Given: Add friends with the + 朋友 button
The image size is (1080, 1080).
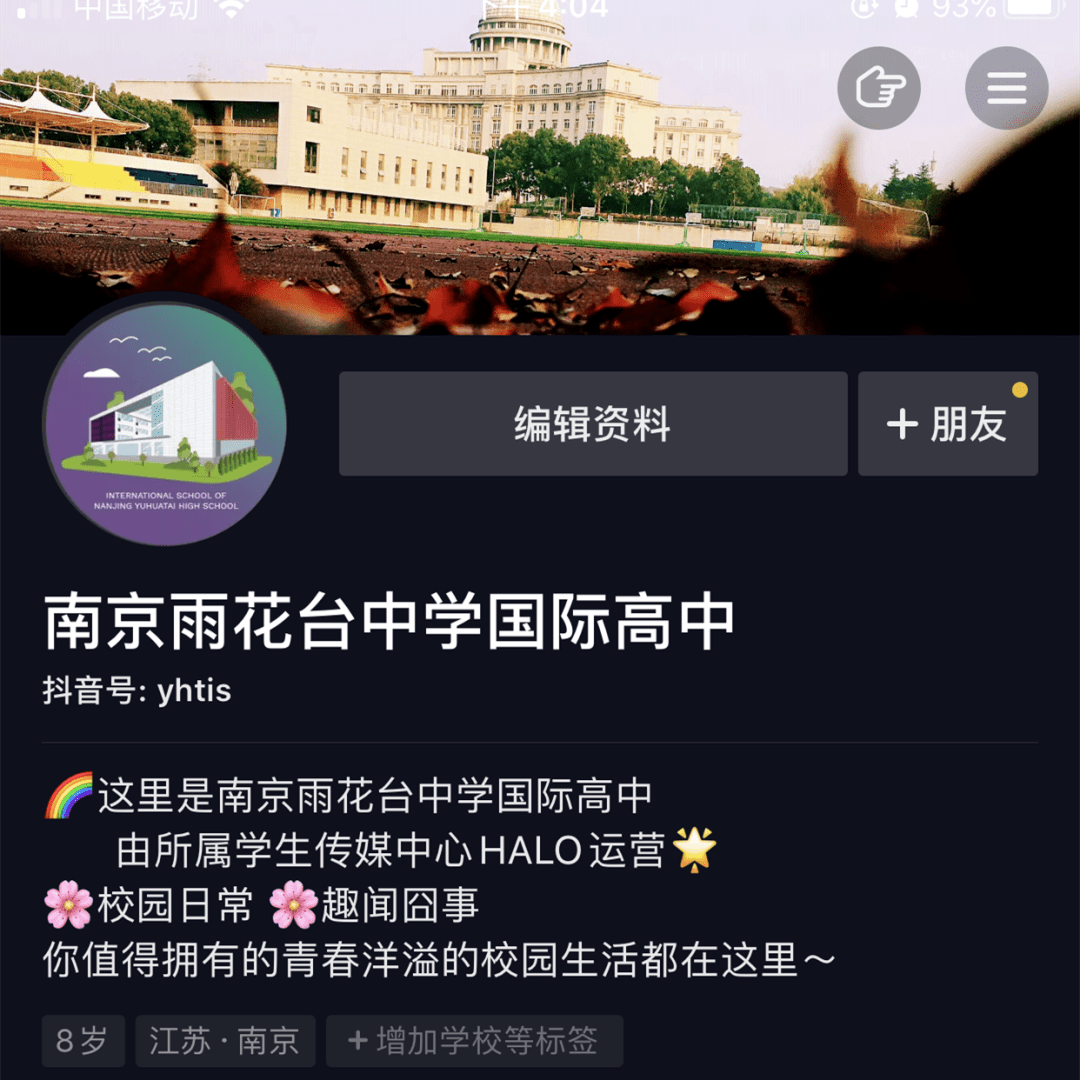Looking at the screenshot, I should pos(947,424).
